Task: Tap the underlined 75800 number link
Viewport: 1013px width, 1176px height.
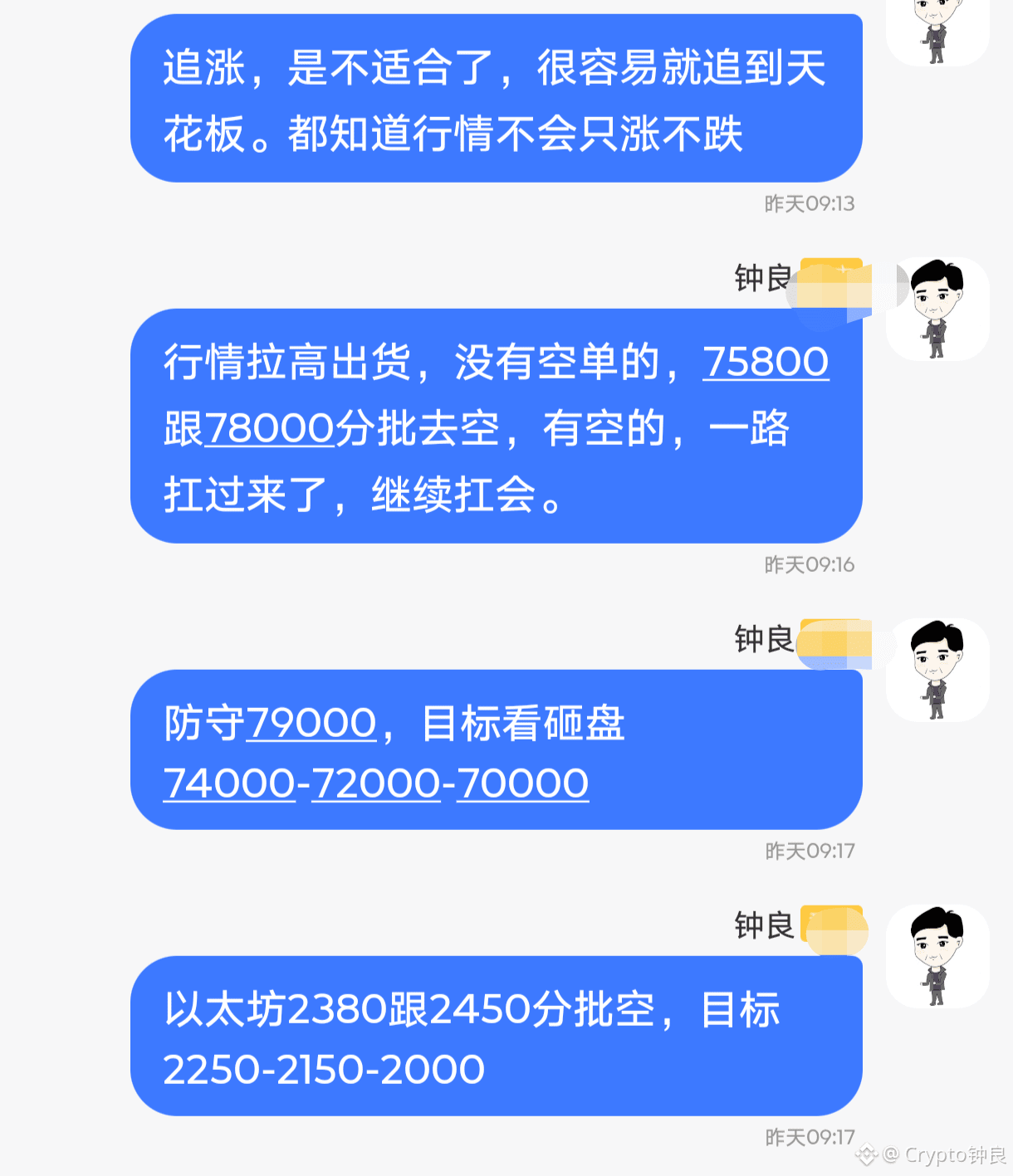Action: (x=765, y=363)
